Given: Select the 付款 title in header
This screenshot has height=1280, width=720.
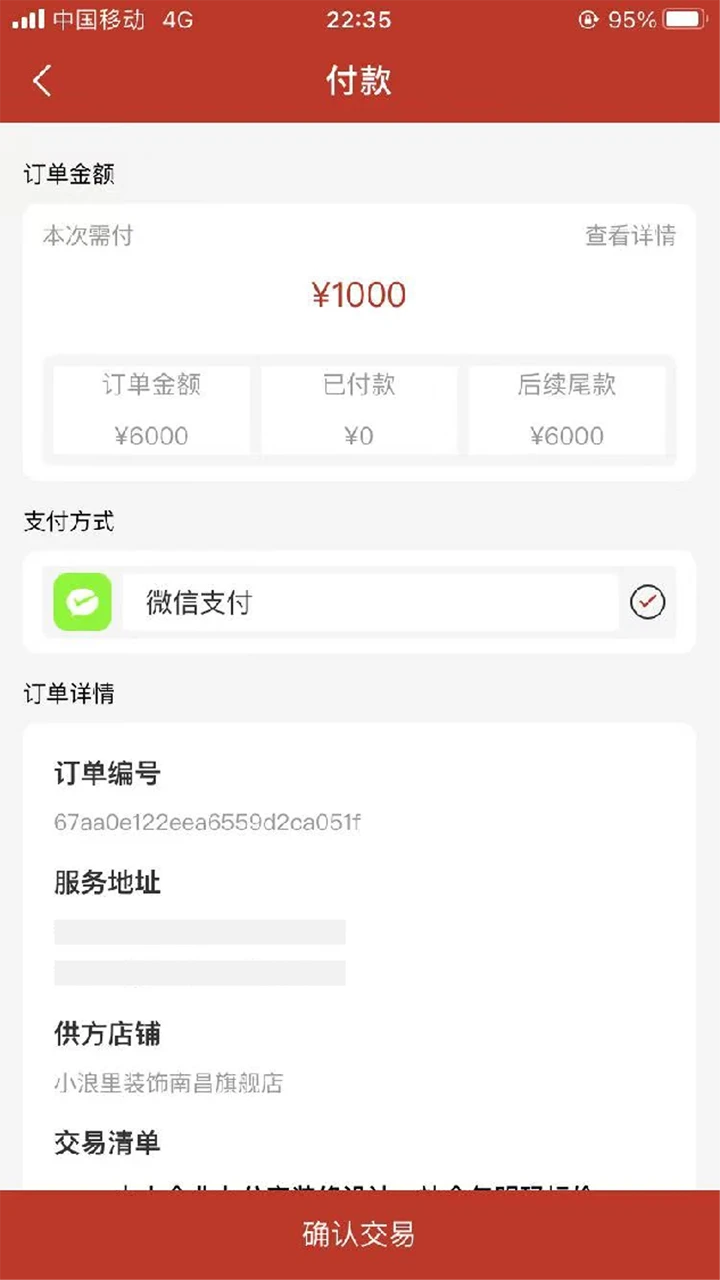Looking at the screenshot, I should coord(359,80).
